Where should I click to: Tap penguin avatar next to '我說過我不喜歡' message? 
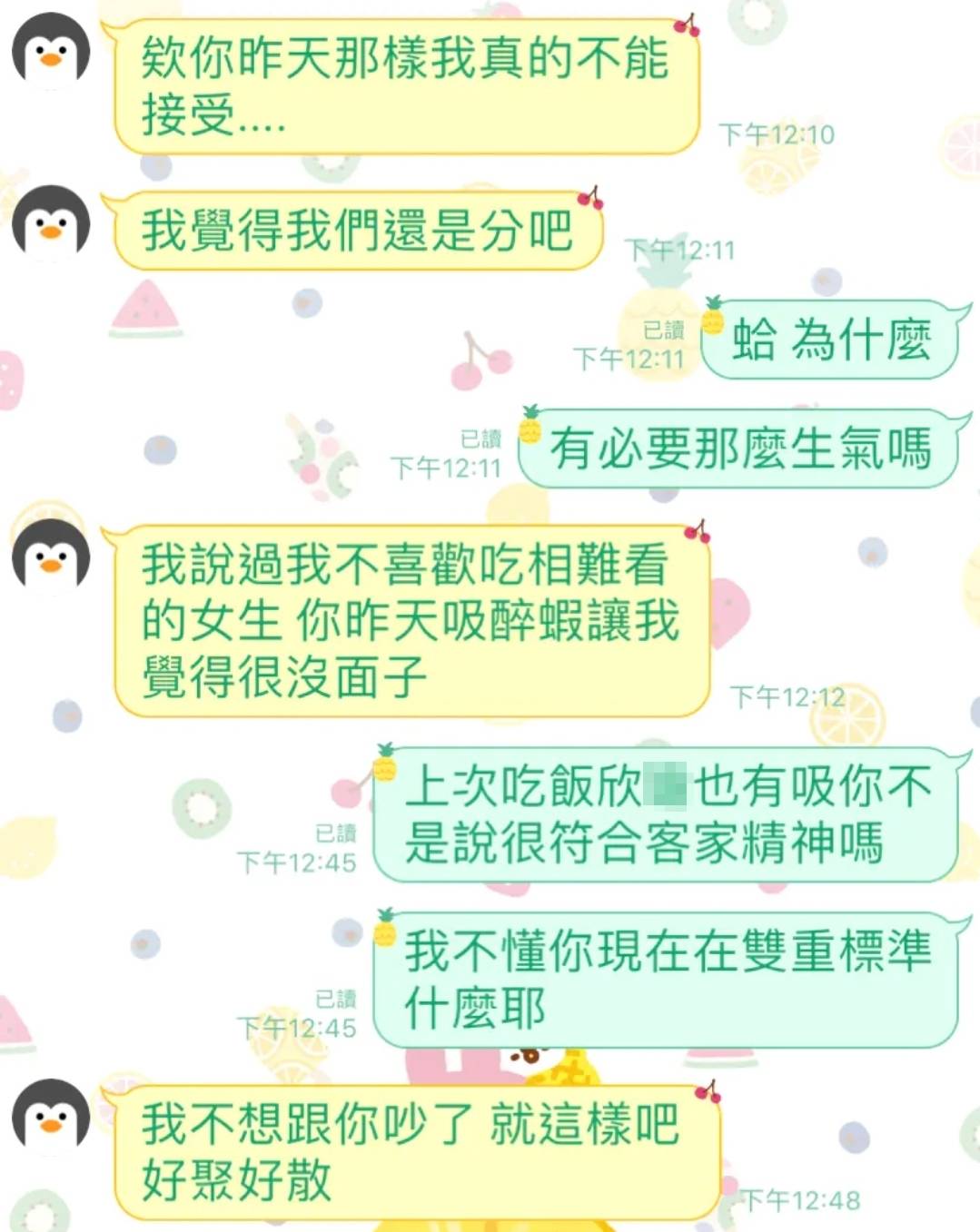[x=51, y=557]
